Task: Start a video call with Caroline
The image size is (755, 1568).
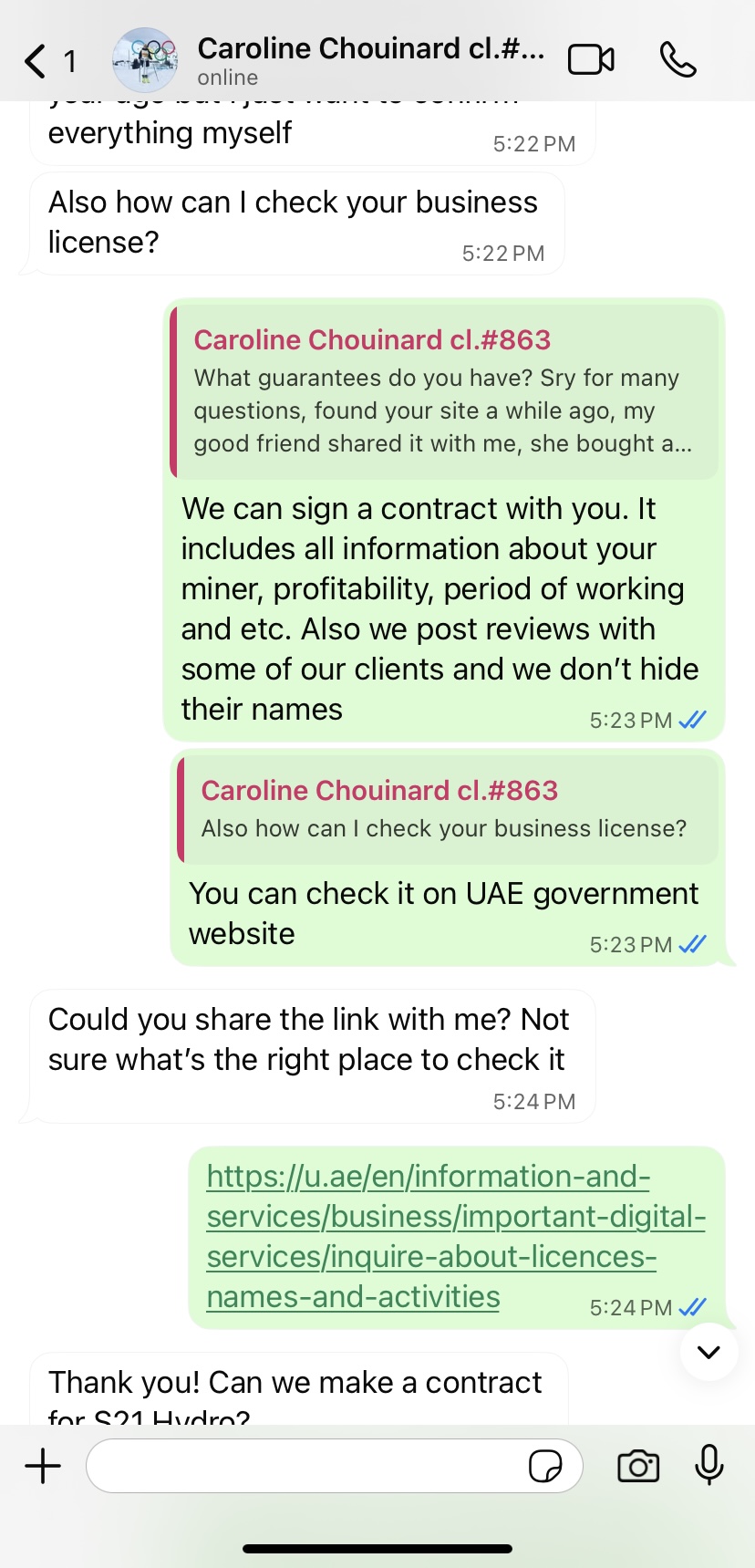Action: pos(591,60)
